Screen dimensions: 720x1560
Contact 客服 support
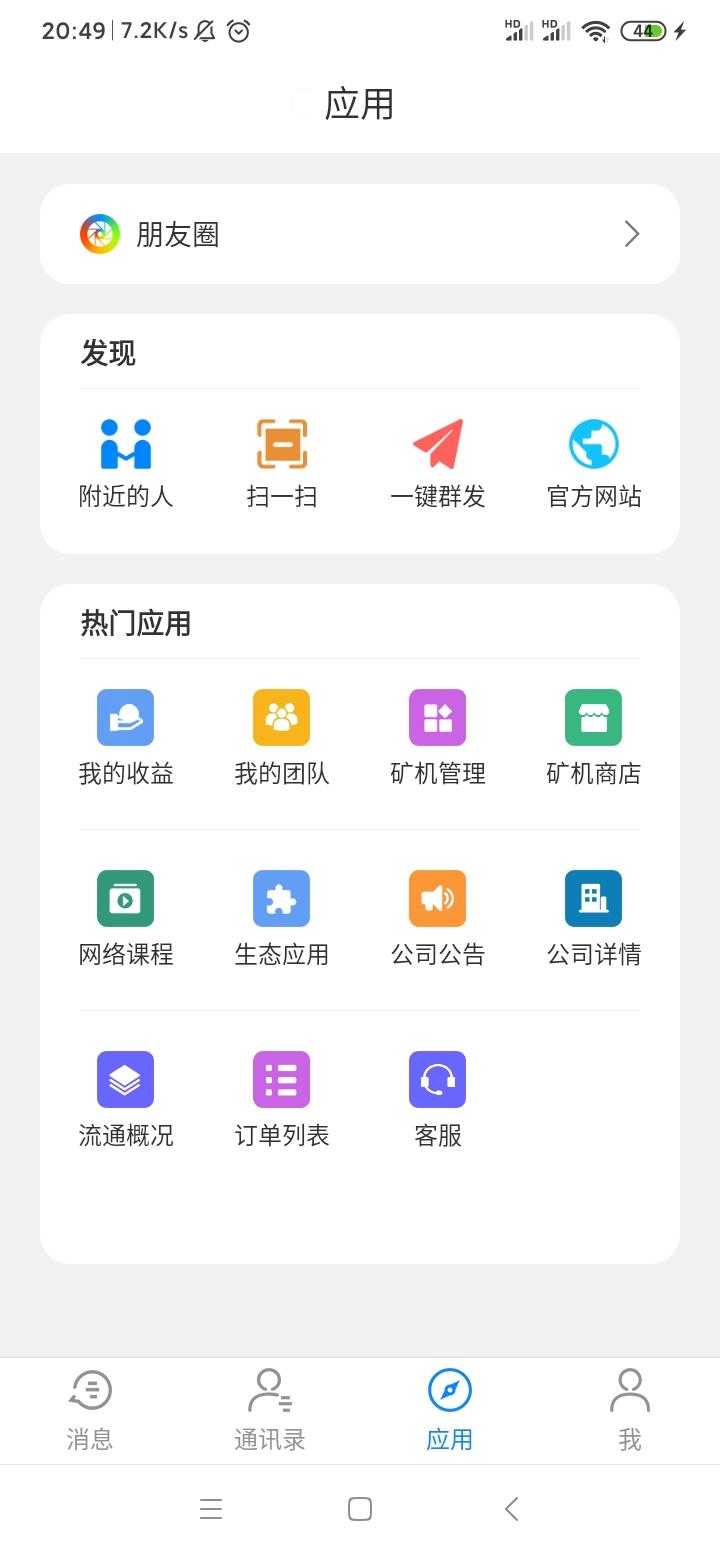(438, 1099)
